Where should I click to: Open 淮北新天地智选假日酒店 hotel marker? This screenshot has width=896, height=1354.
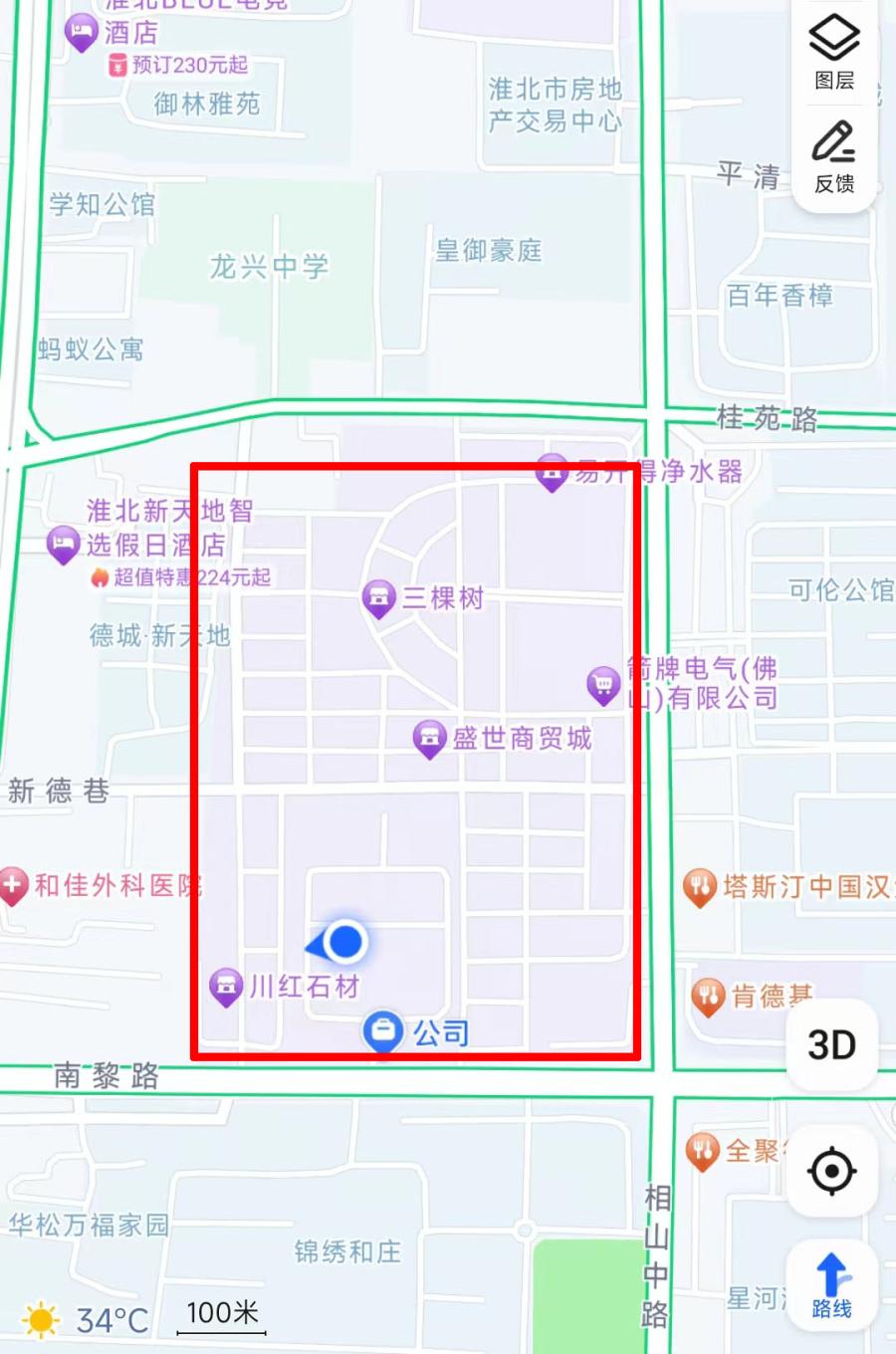tap(64, 544)
